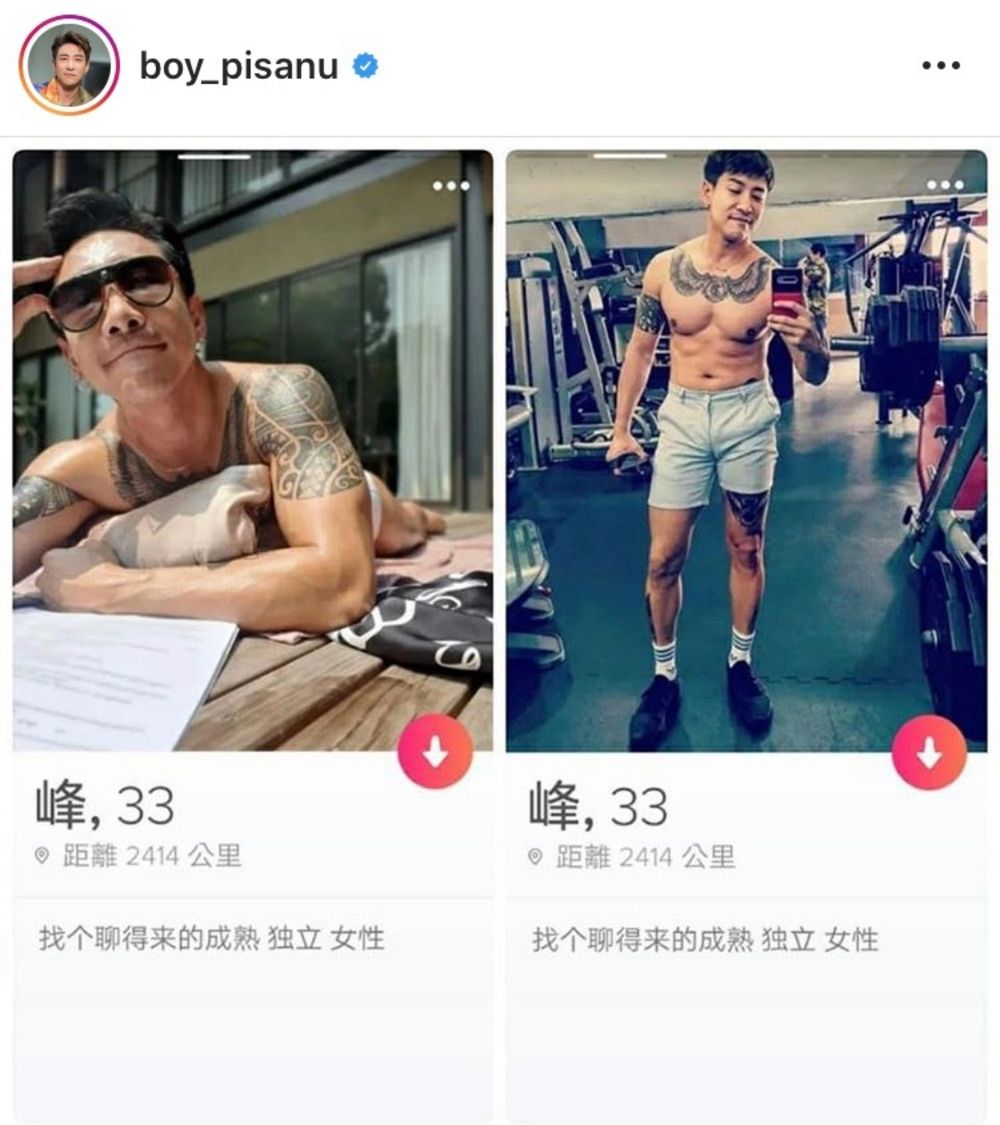
Task: Open the post's three-dot options menu
Action: pyautogui.click(x=940, y=66)
